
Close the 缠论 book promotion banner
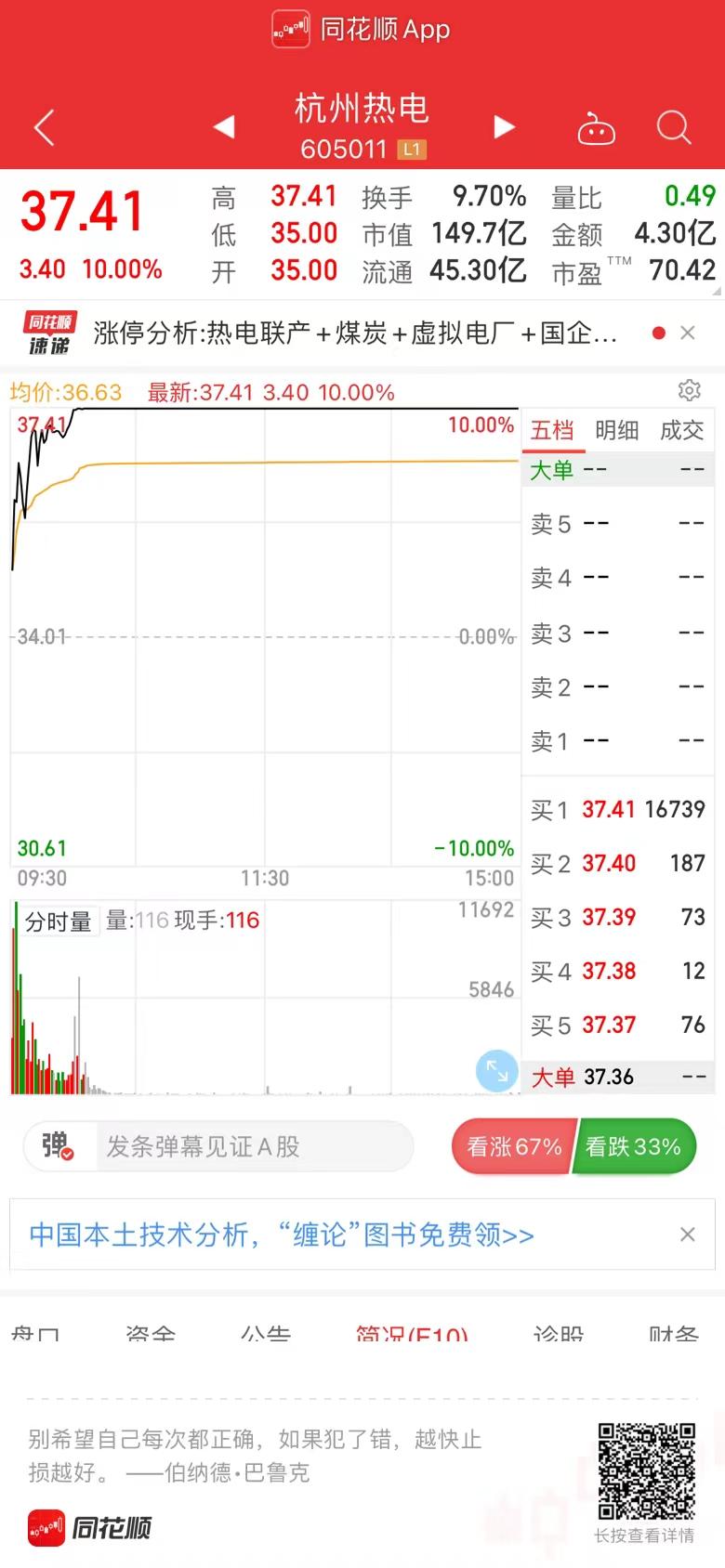tap(688, 1235)
